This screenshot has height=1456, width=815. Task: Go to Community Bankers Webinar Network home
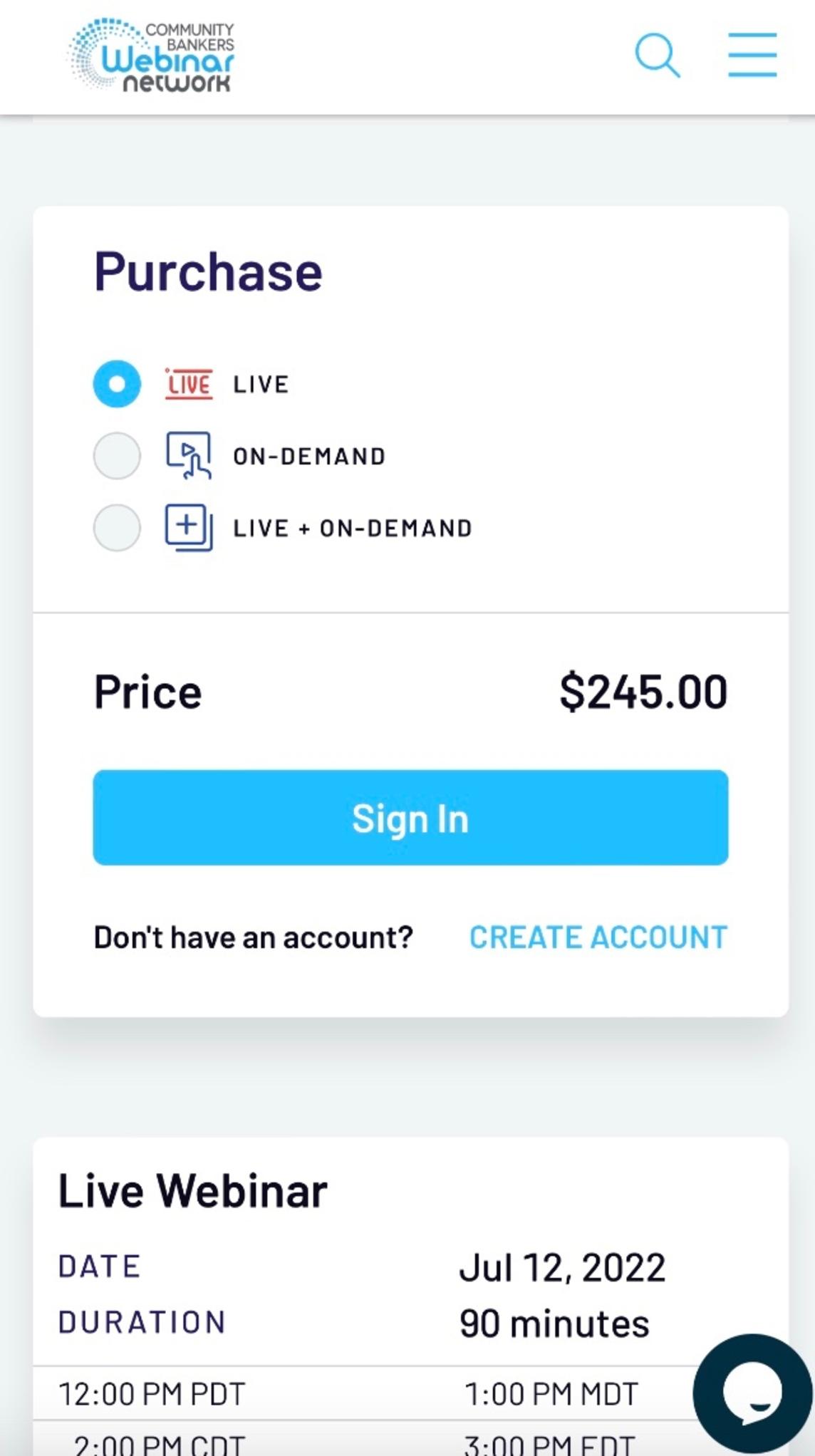click(x=152, y=56)
